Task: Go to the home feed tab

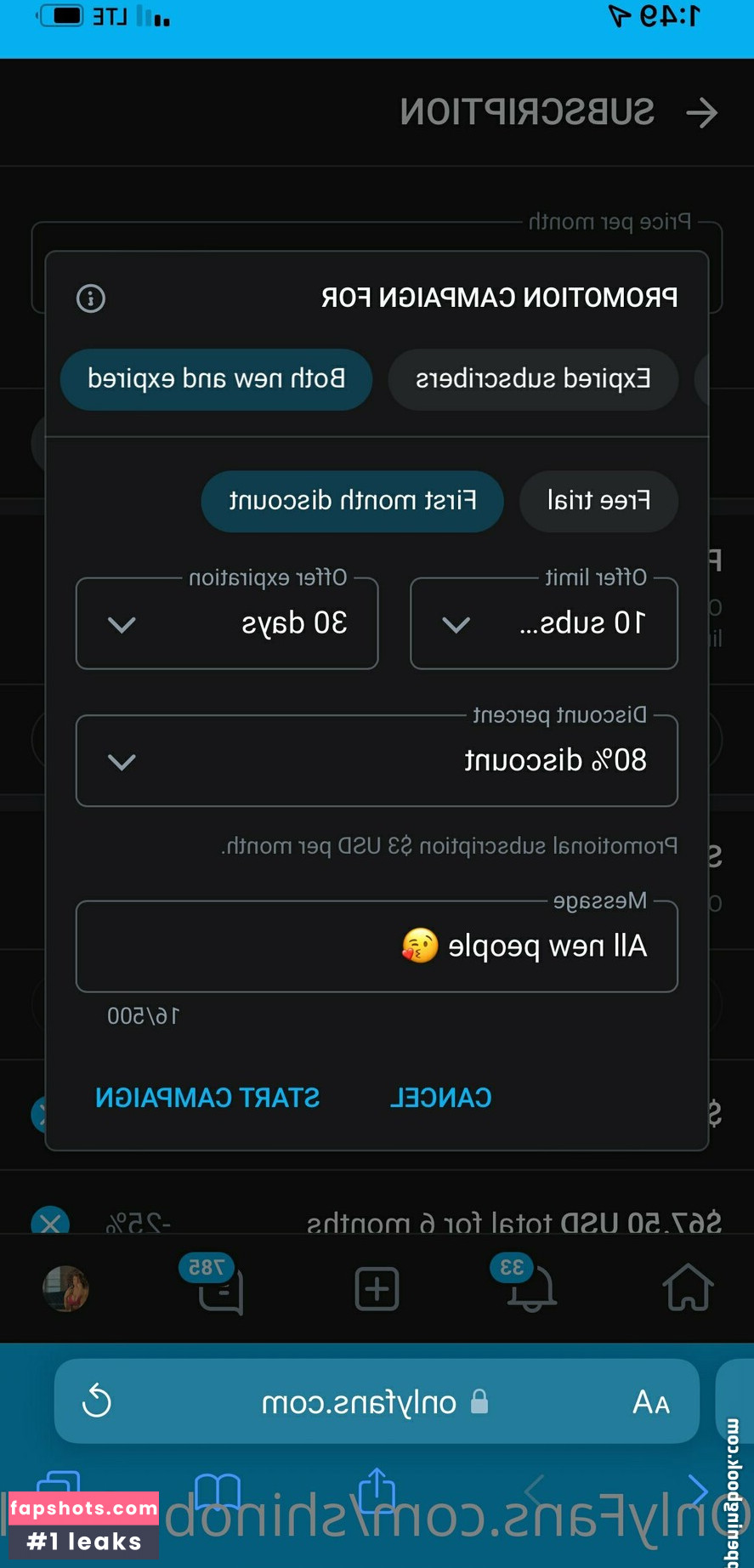Action: (x=687, y=1287)
